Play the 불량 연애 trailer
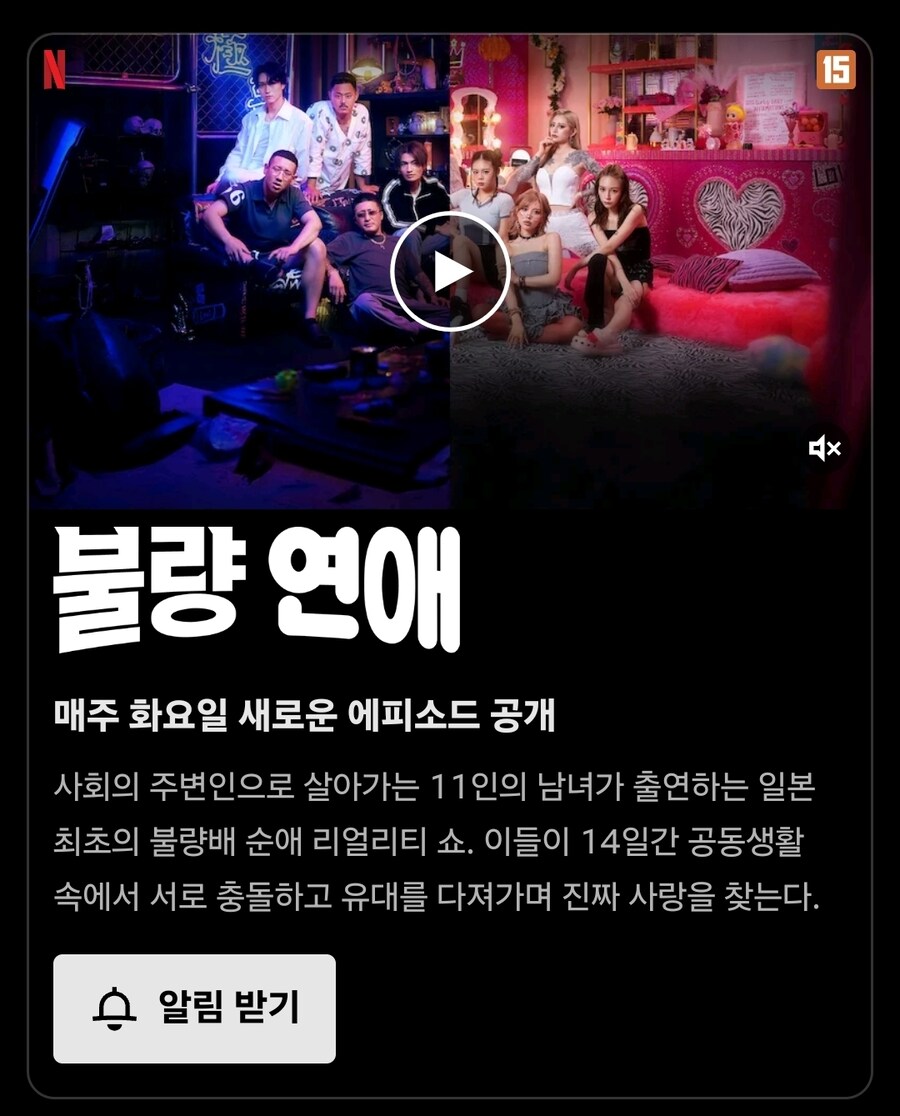900x1116 pixels. (x=450, y=272)
